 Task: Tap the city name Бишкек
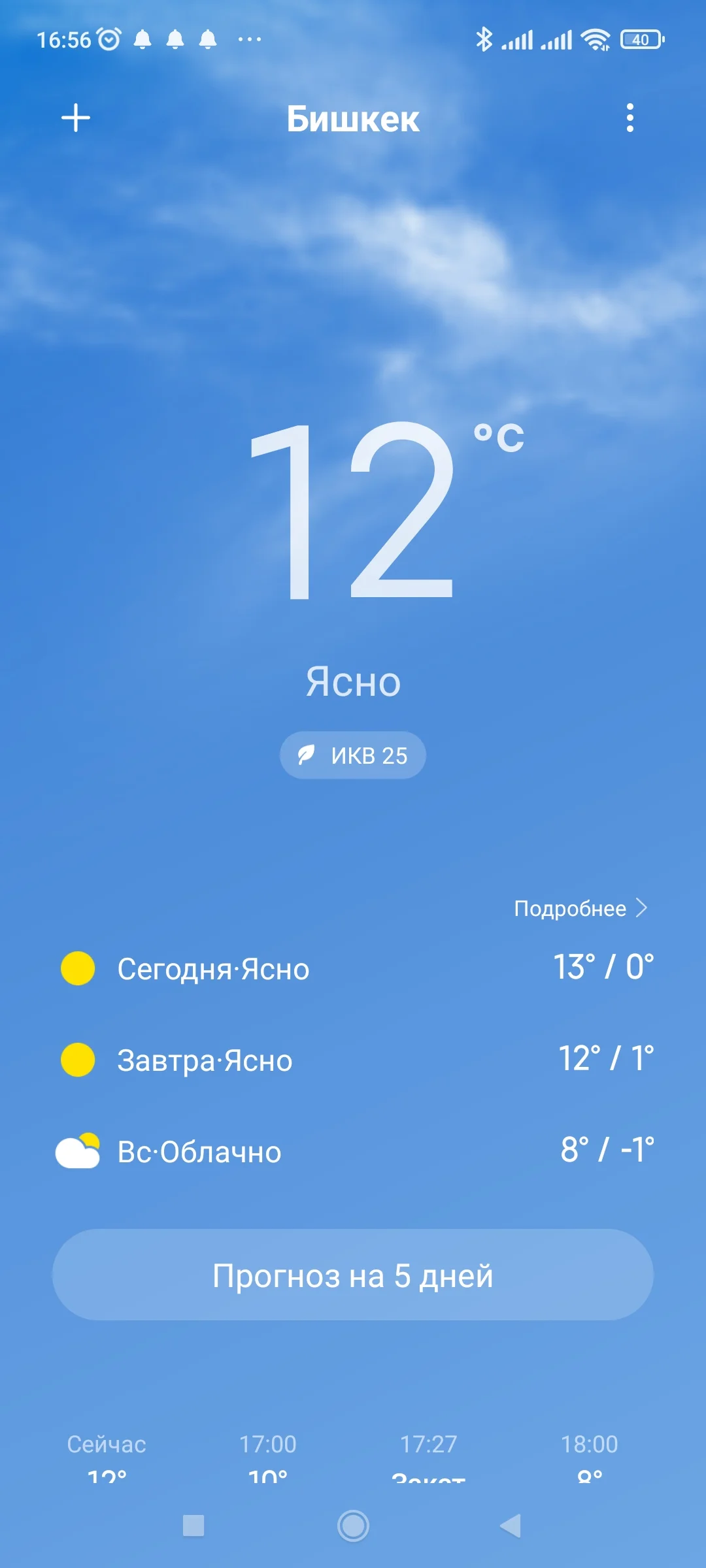click(353, 120)
